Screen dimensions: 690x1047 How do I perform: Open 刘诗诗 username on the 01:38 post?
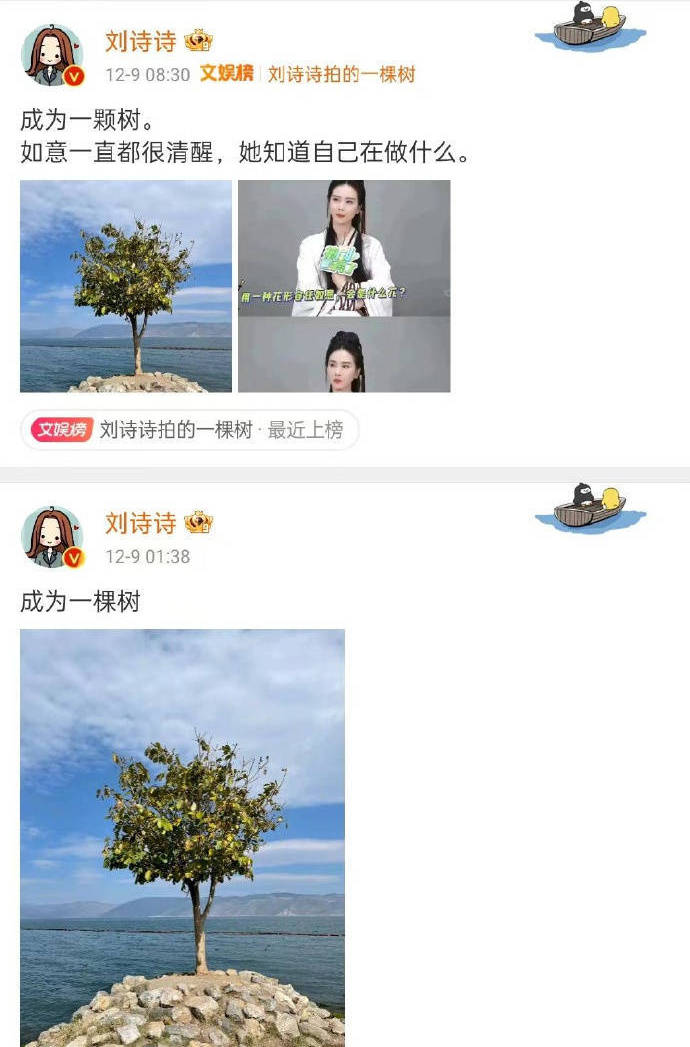(141, 523)
